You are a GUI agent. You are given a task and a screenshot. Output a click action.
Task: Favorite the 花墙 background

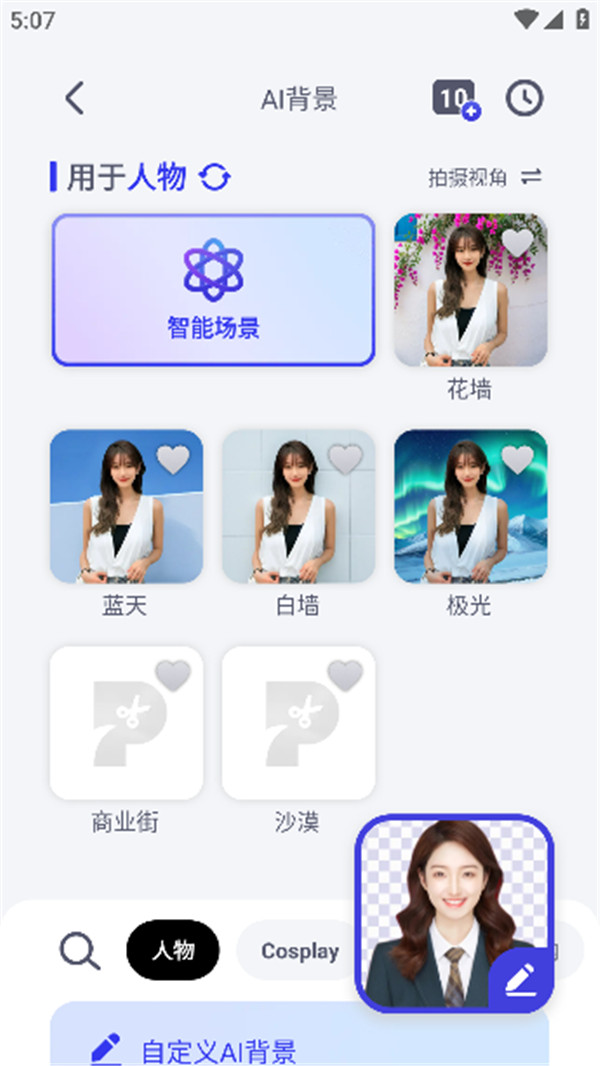[x=517, y=242]
